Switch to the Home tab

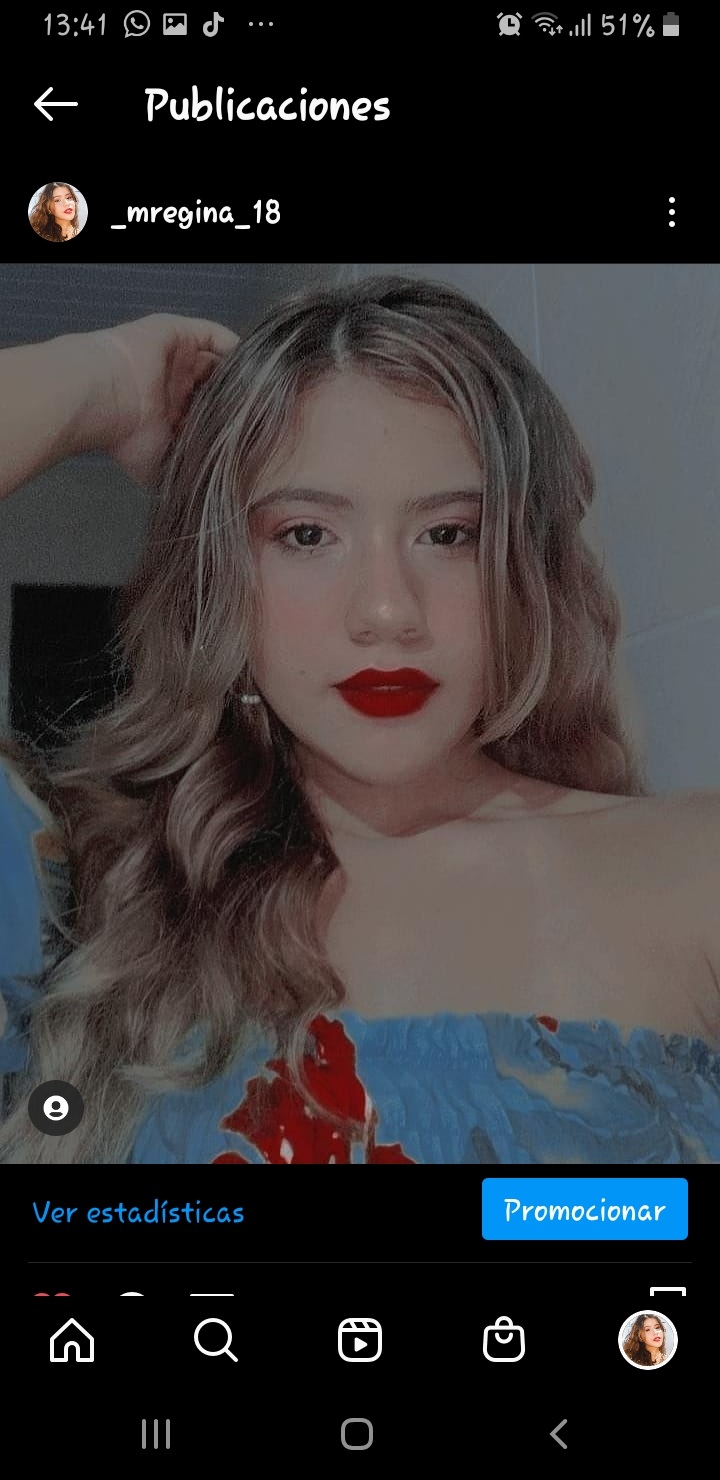click(x=72, y=1340)
